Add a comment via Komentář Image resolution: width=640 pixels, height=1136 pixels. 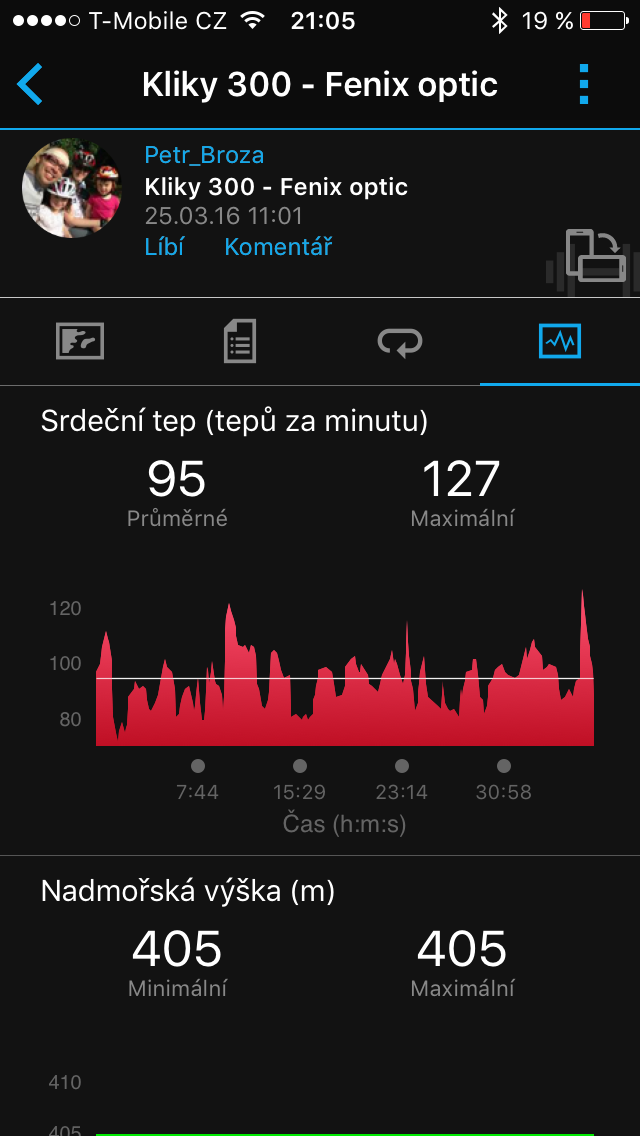click(278, 247)
